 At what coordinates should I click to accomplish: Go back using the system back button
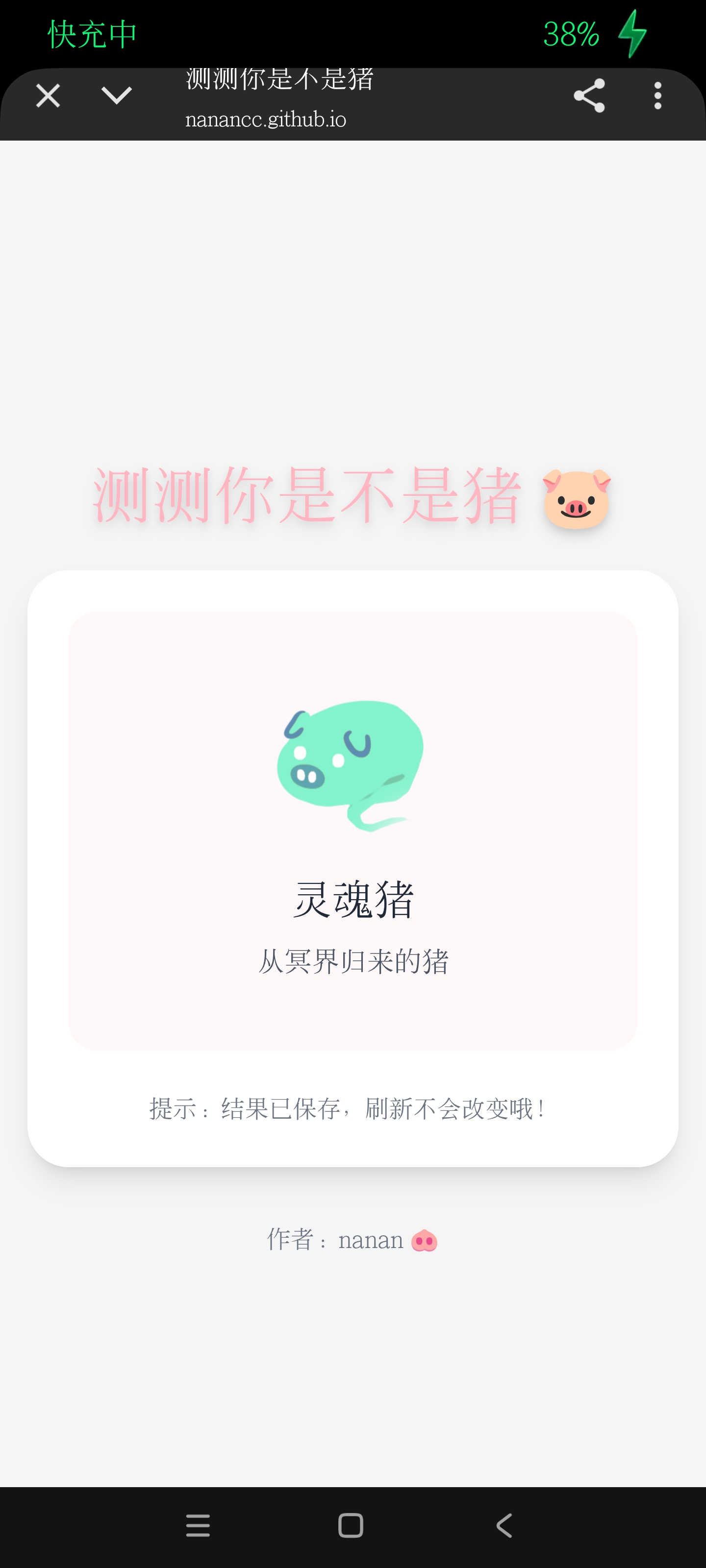point(504,1525)
